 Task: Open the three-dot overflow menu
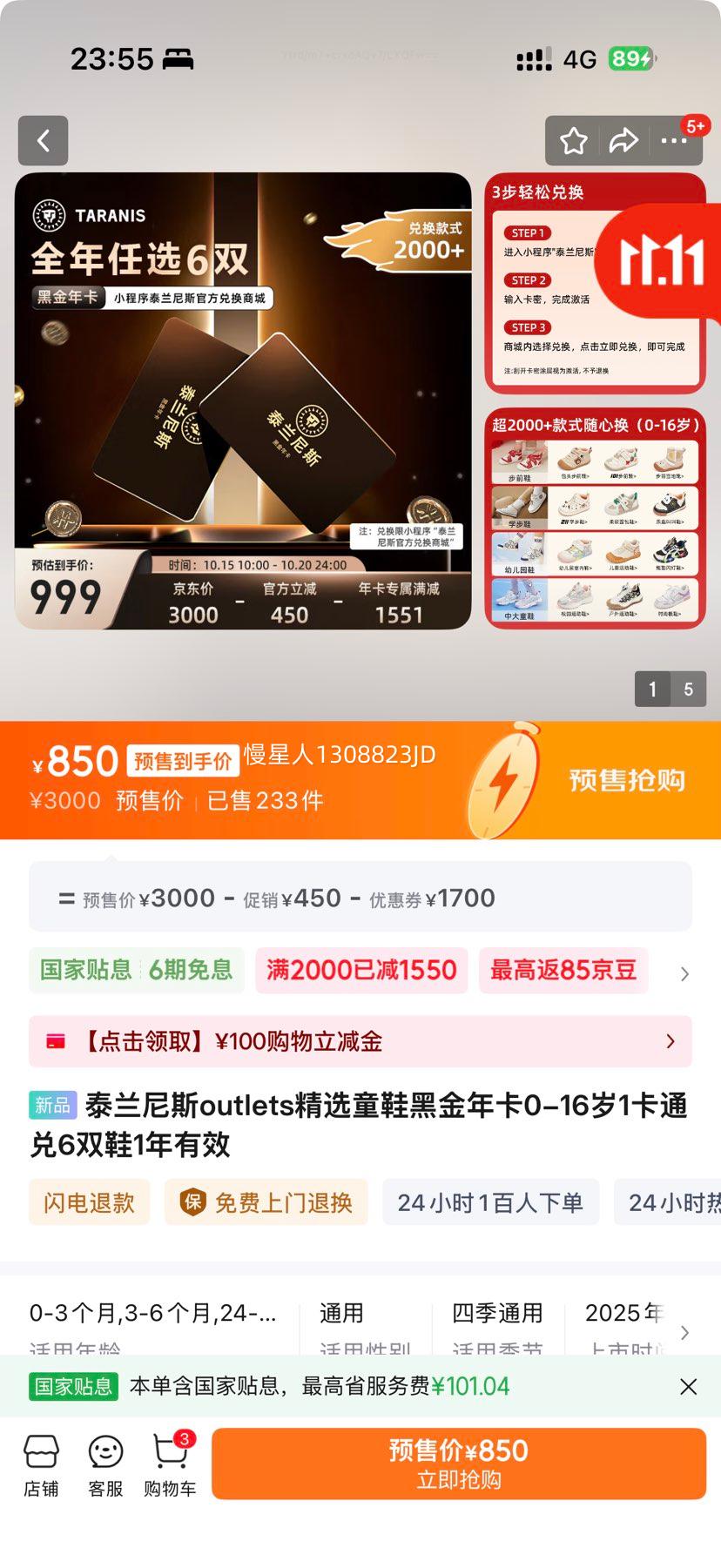click(674, 141)
